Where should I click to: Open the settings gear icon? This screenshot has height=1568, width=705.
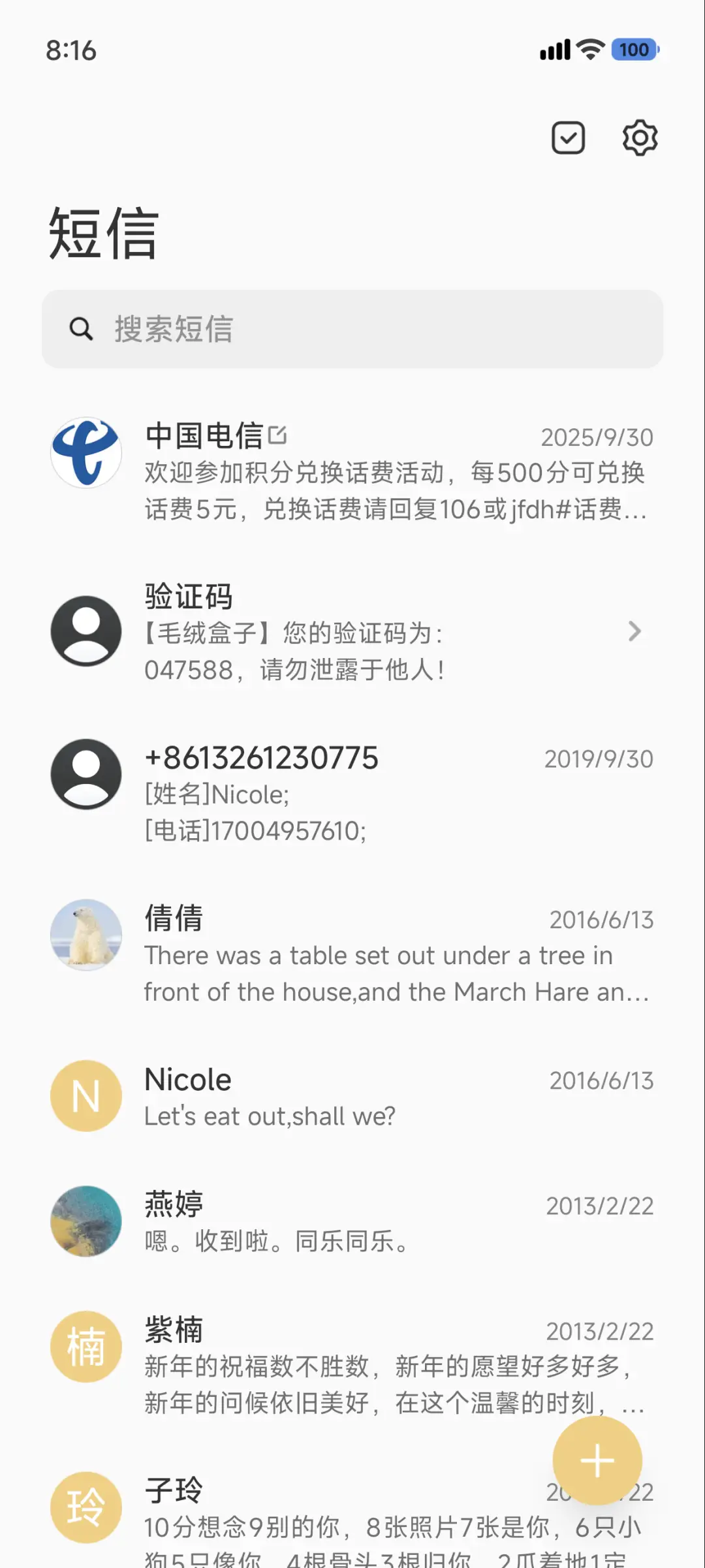tap(640, 137)
